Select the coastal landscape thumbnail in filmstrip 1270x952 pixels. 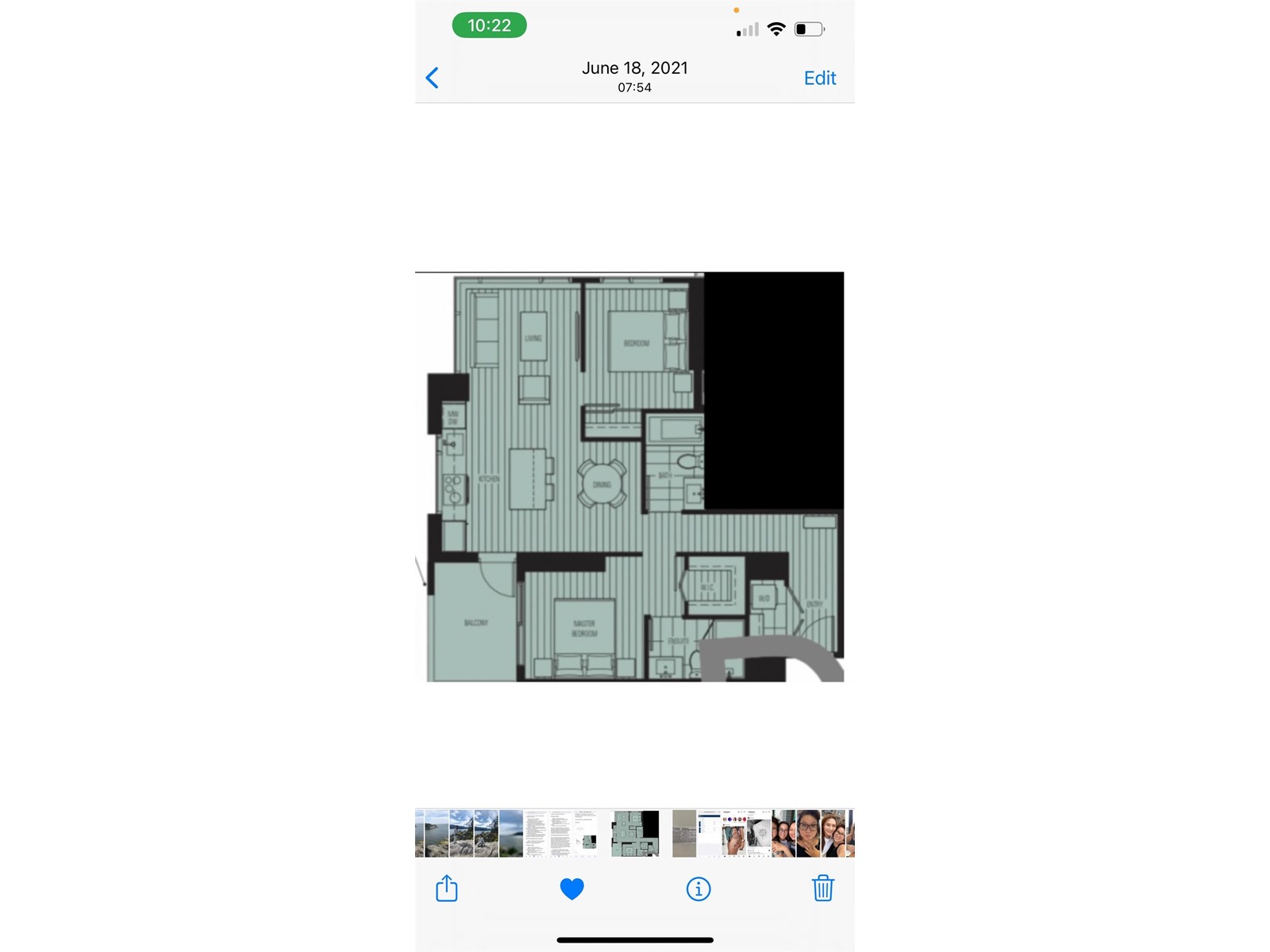510,833
